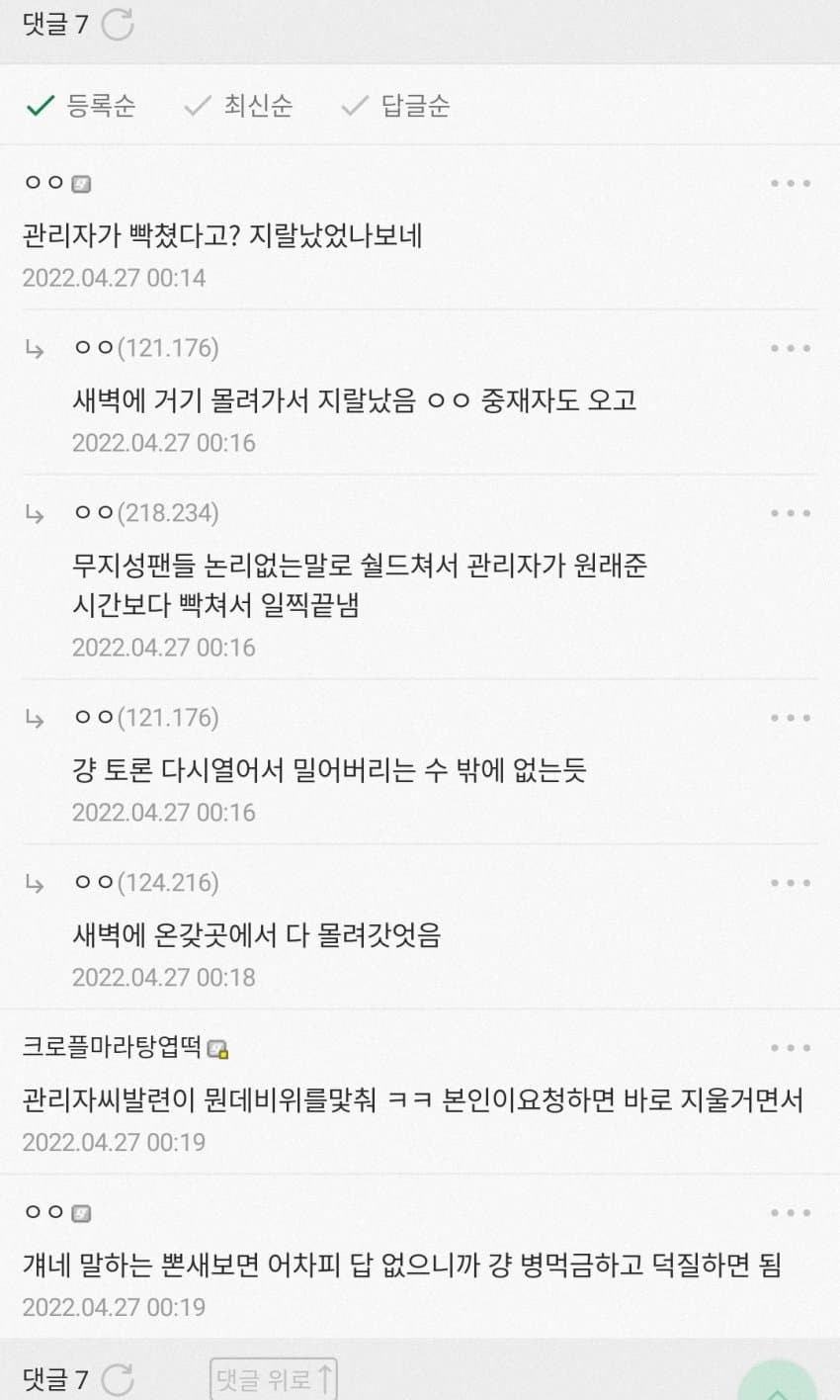Image resolution: width=840 pixels, height=1400 pixels.
Task: Open options for reply '걍 토론 다시열어서'
Action: pos(791,718)
